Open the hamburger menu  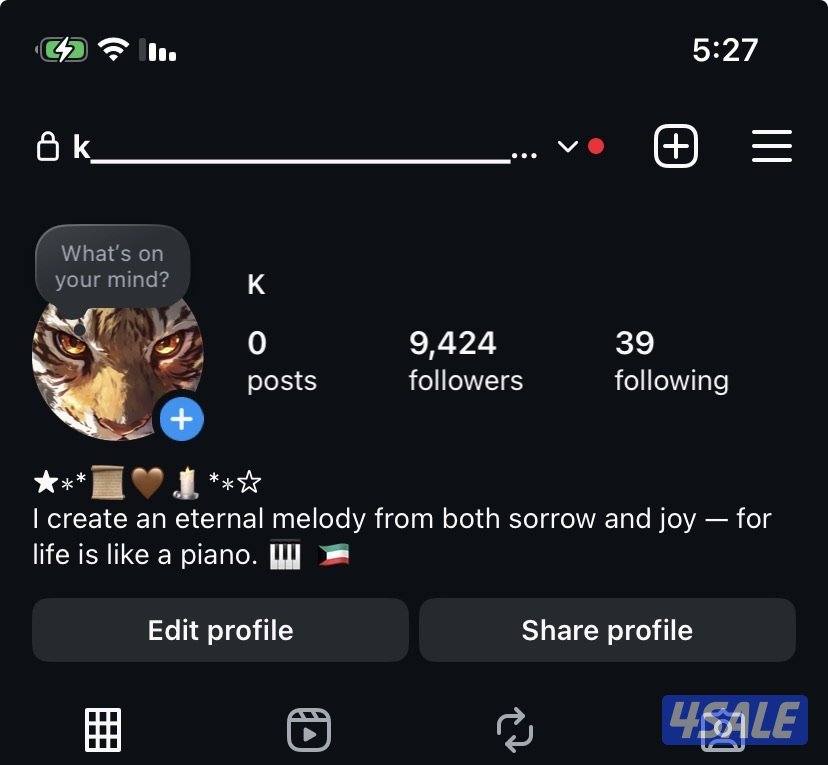[x=771, y=147]
